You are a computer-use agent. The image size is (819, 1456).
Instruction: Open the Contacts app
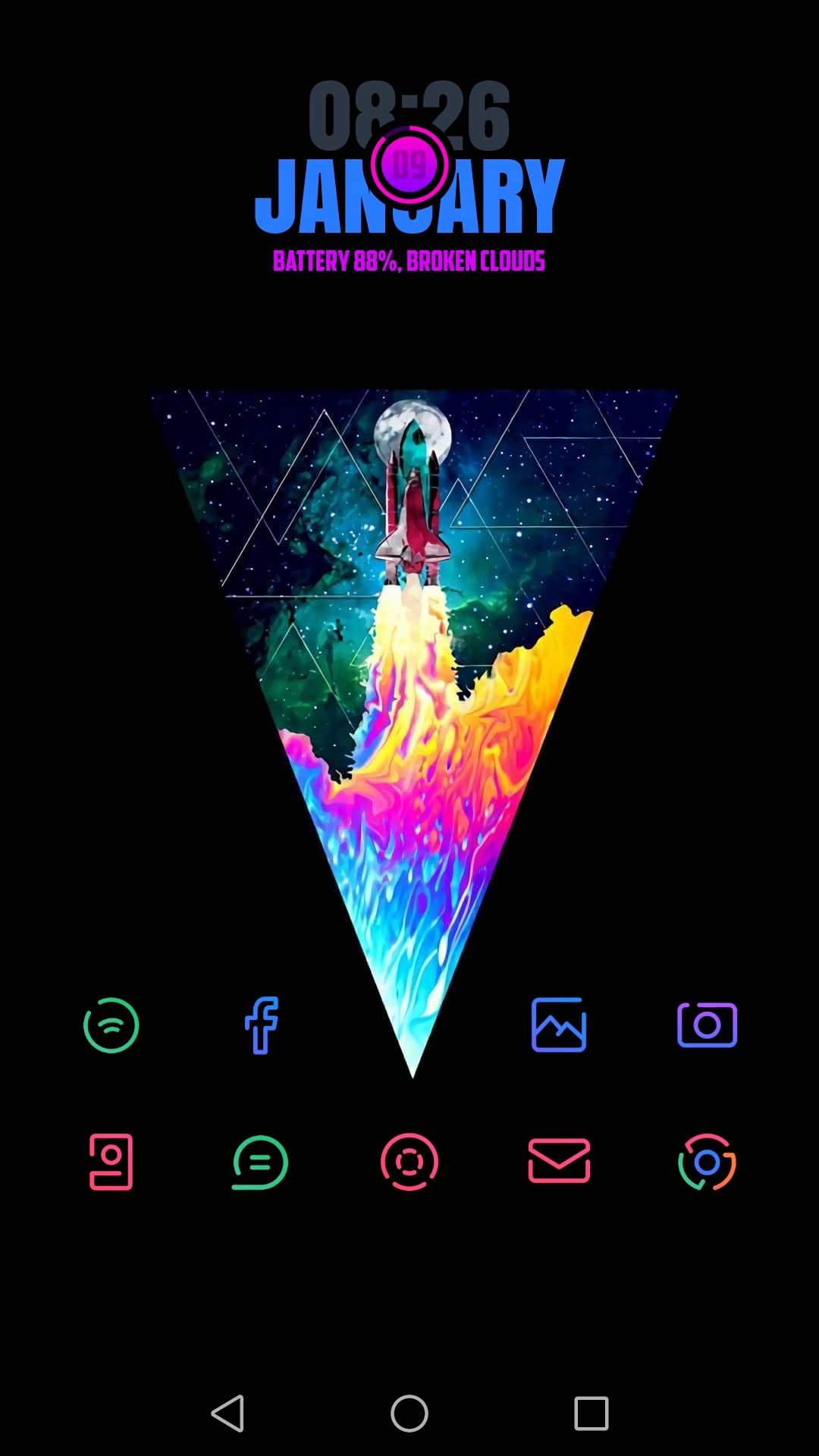click(x=111, y=1162)
